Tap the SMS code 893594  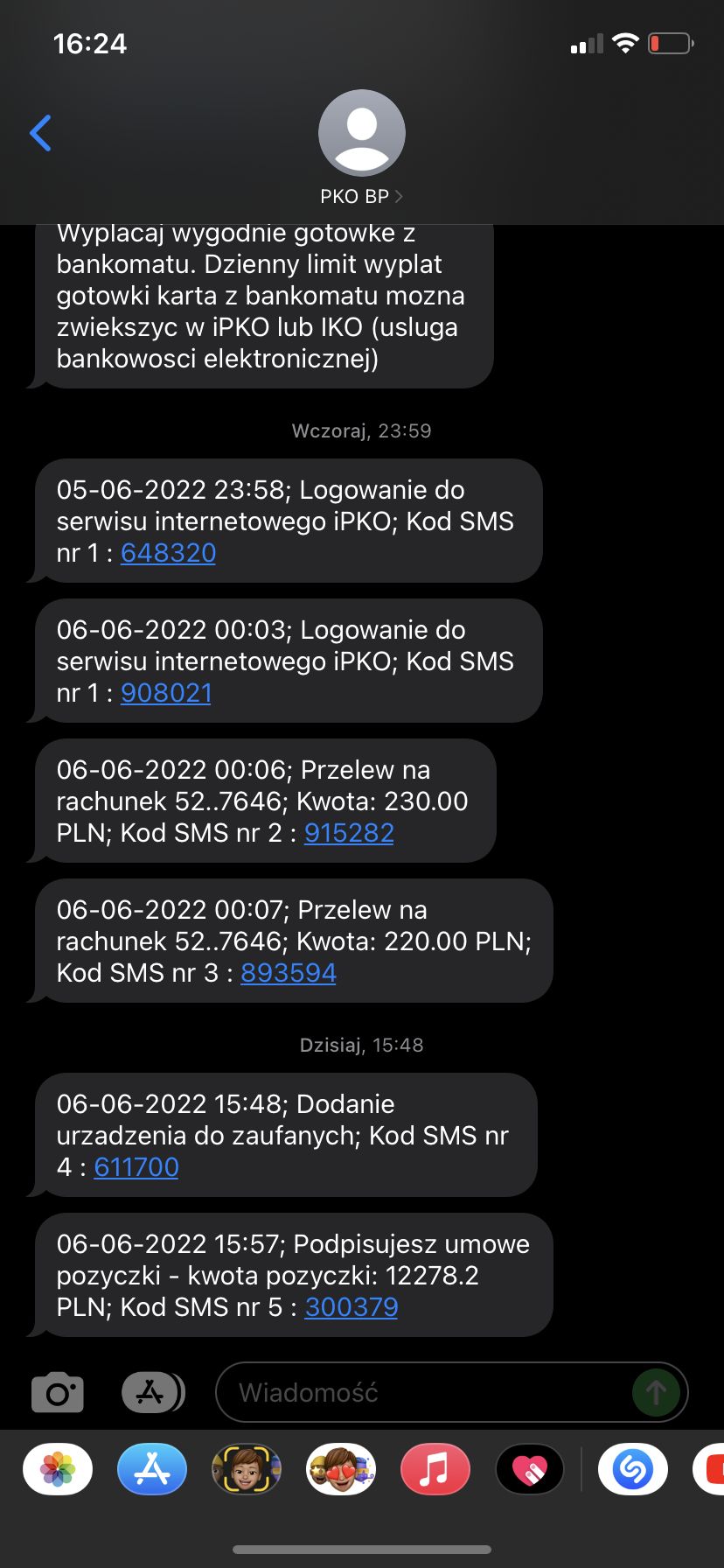289,973
